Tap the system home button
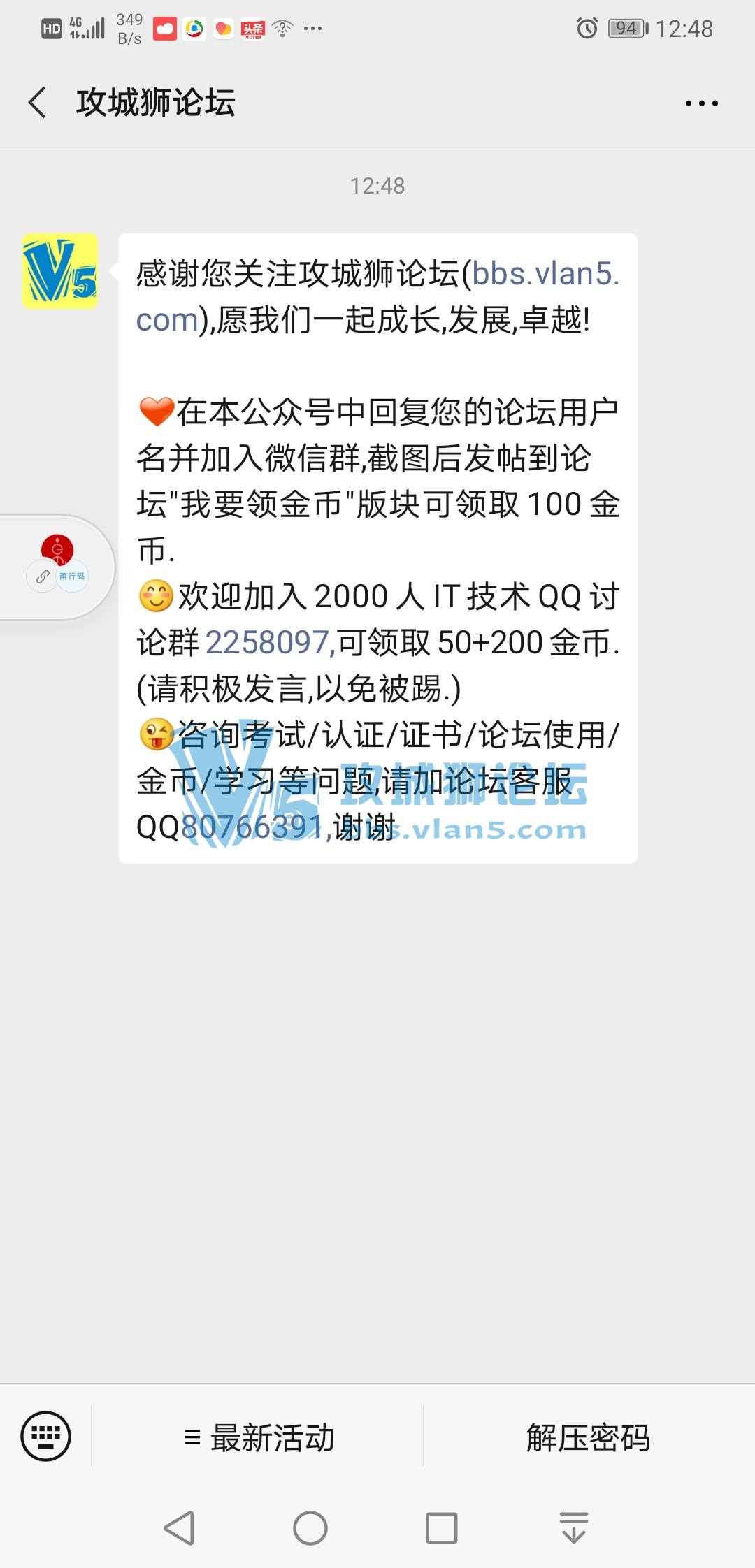 (x=310, y=1528)
